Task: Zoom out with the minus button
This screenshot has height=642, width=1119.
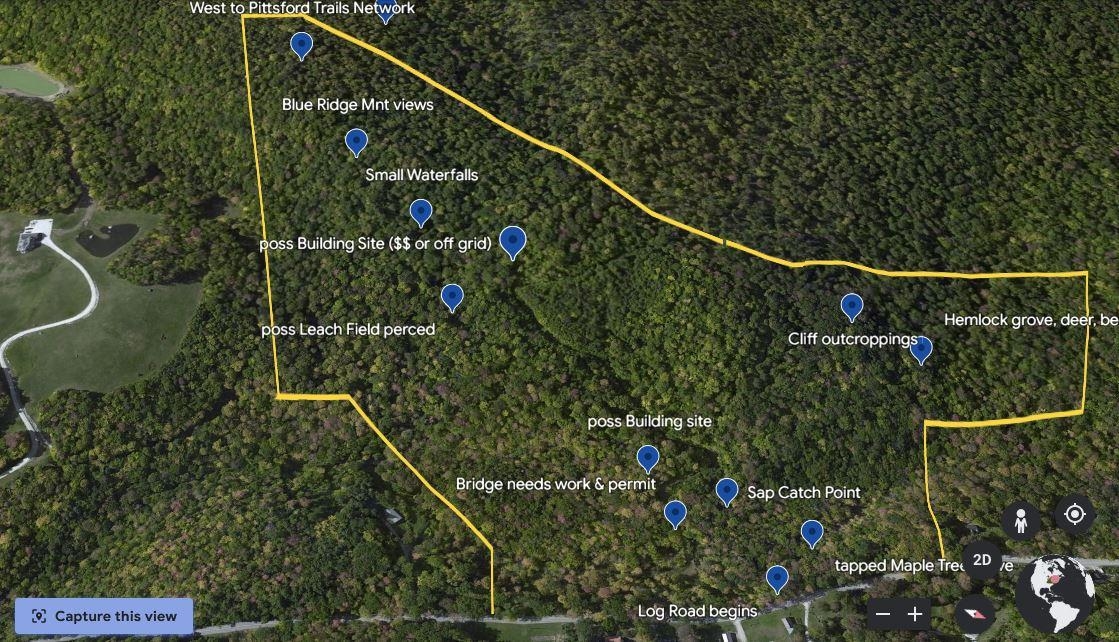Action: [882, 614]
